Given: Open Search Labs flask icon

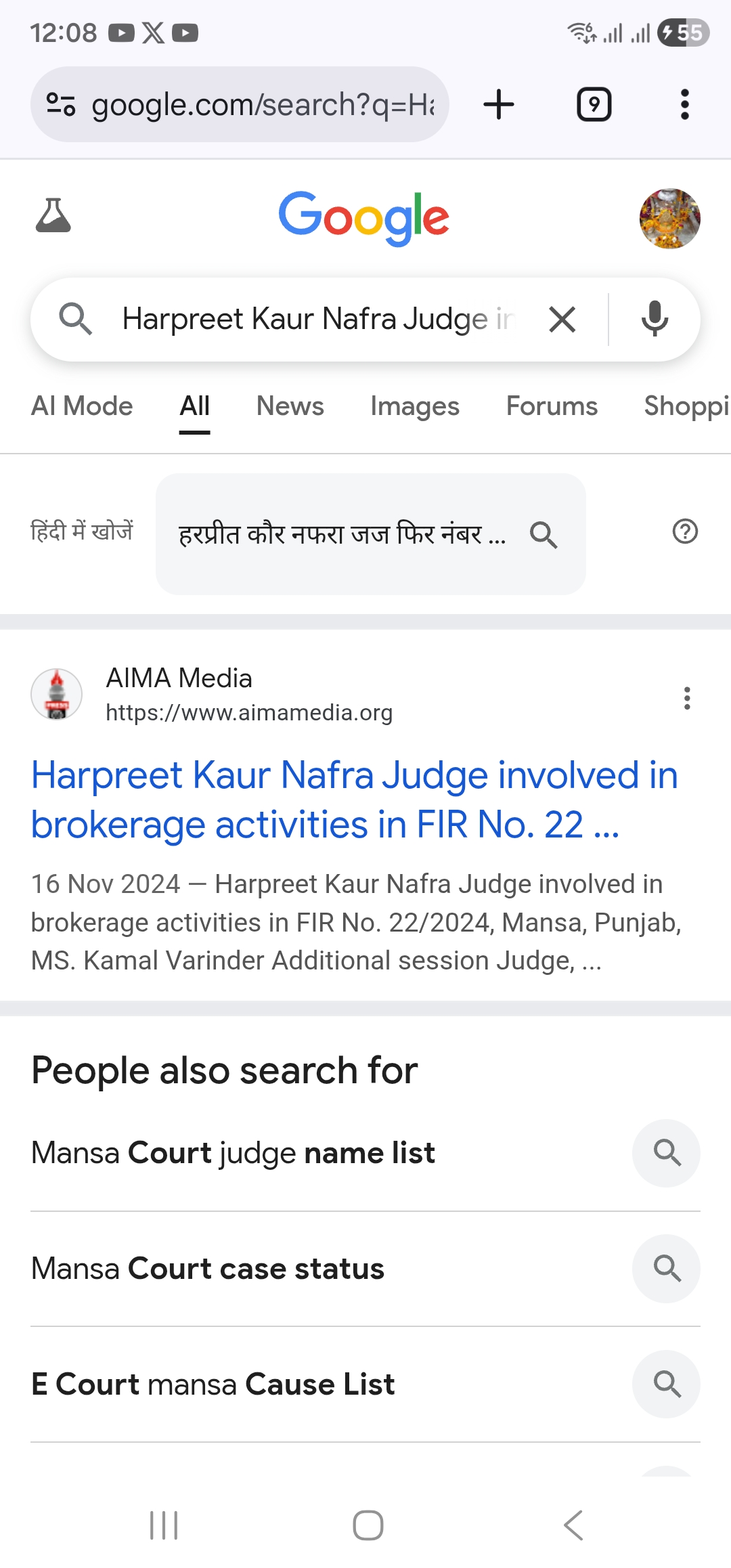Looking at the screenshot, I should (x=53, y=216).
